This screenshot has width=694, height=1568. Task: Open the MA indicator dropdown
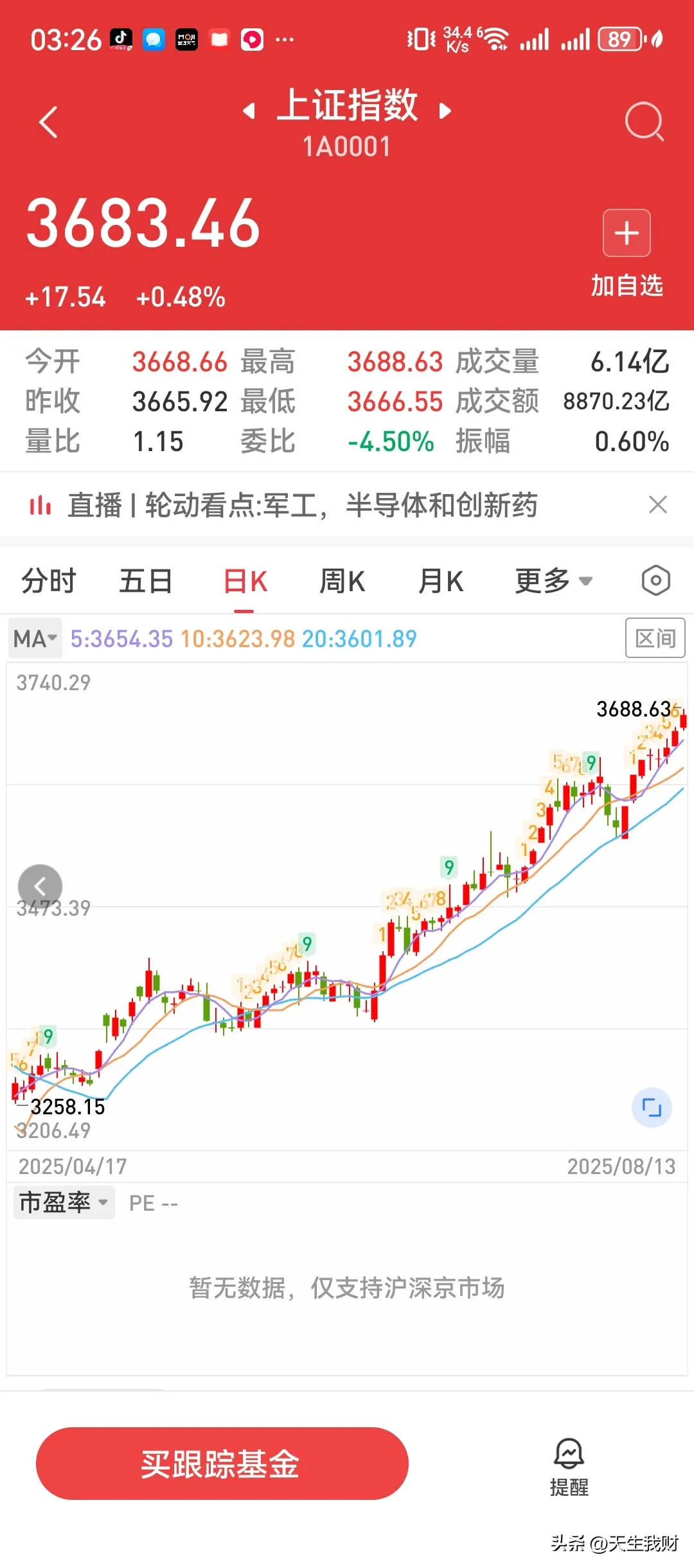tap(35, 638)
